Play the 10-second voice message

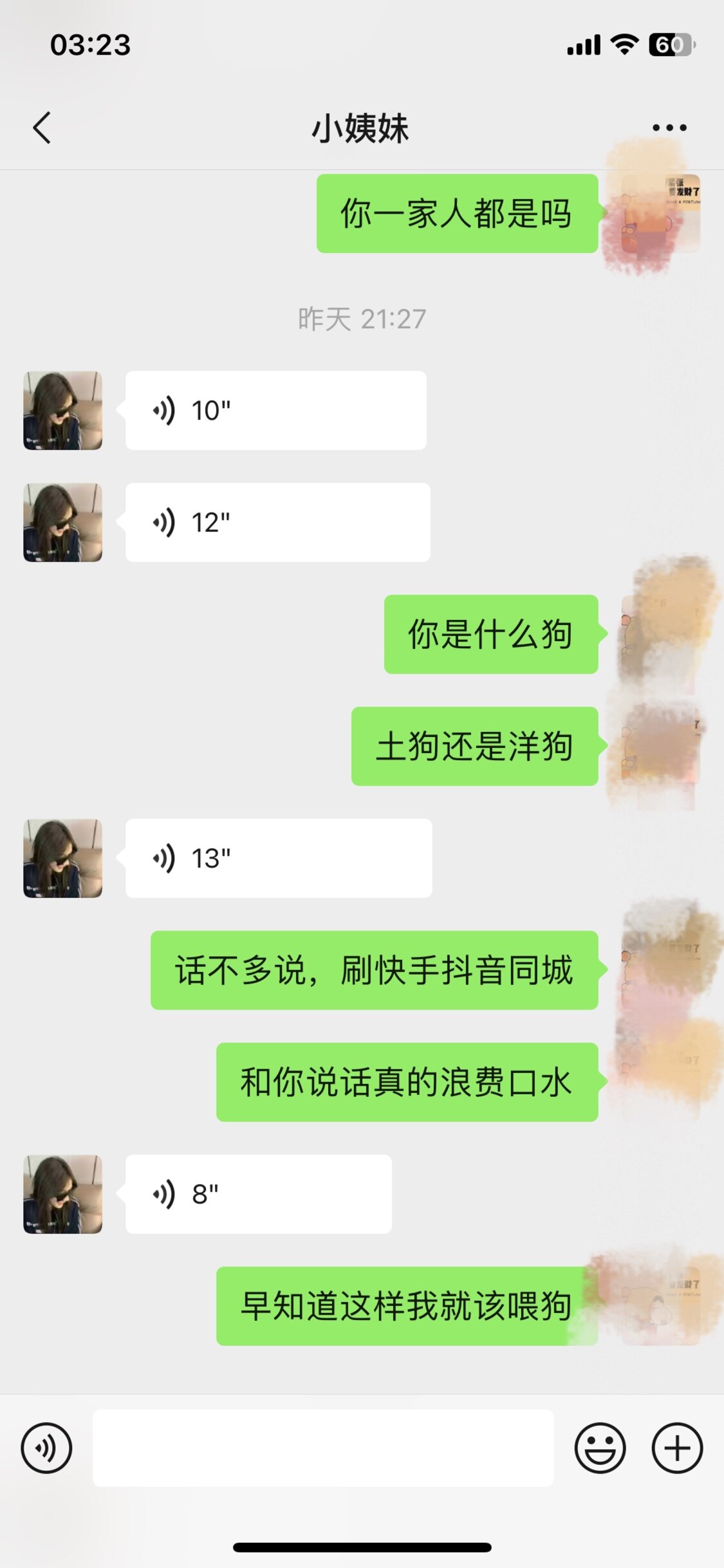pos(275,410)
